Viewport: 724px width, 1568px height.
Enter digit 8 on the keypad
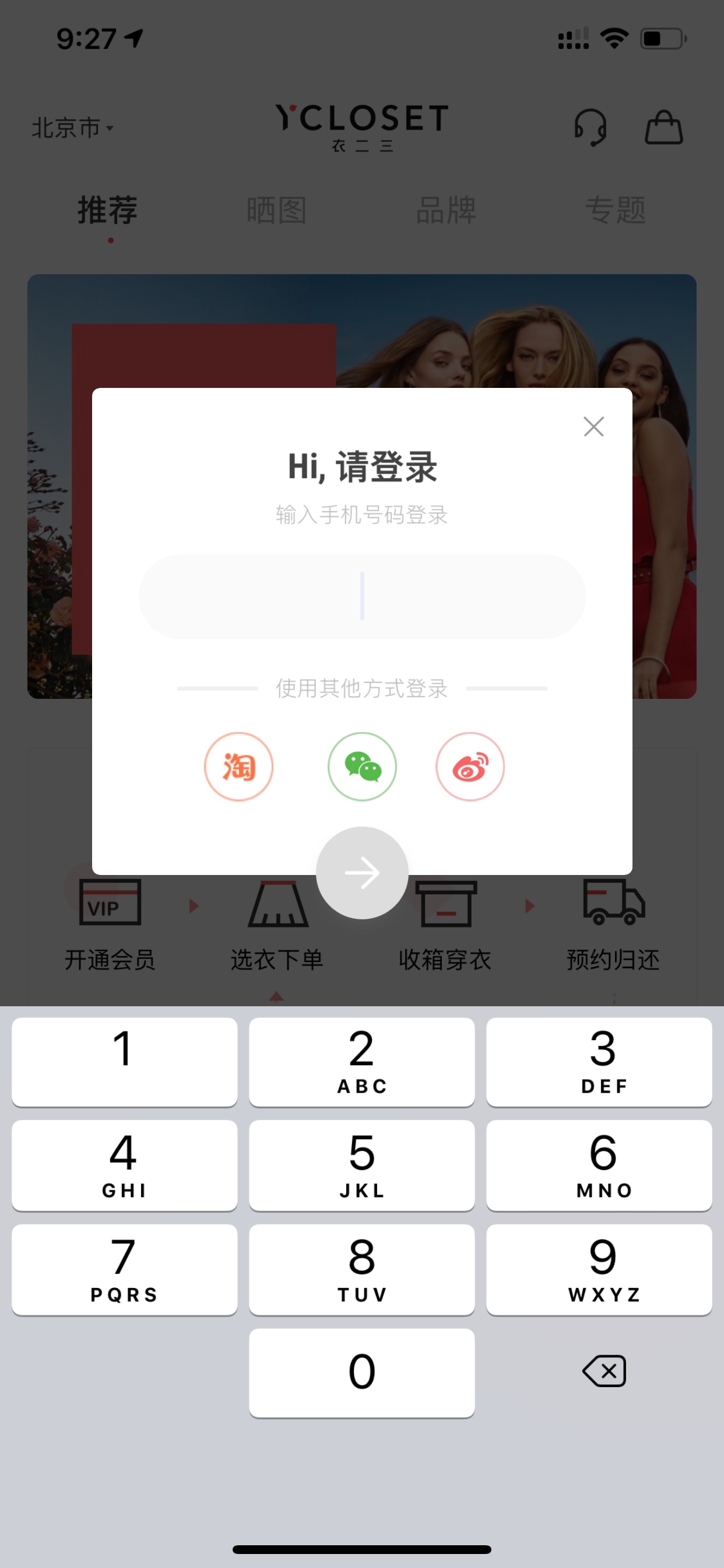click(362, 1269)
